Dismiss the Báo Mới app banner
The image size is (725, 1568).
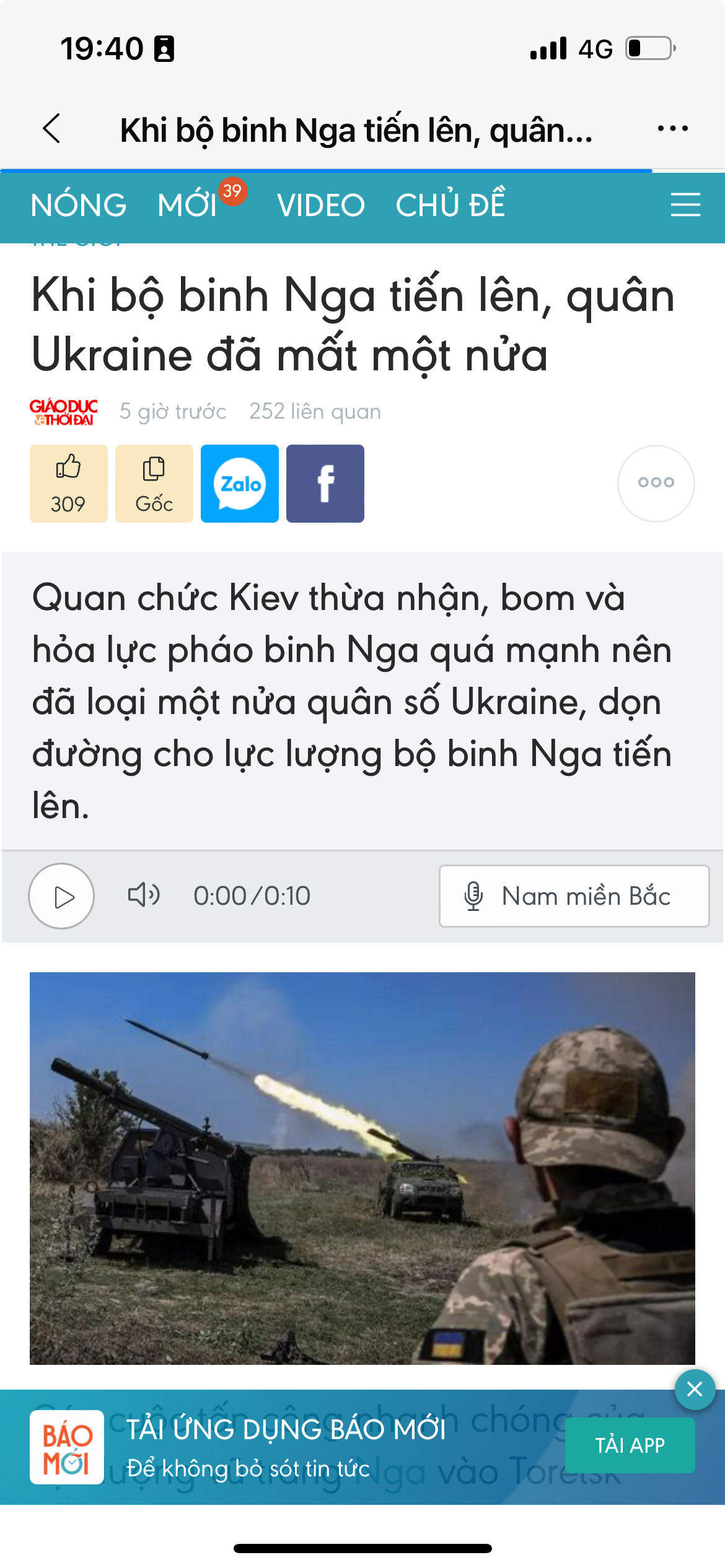(695, 1390)
